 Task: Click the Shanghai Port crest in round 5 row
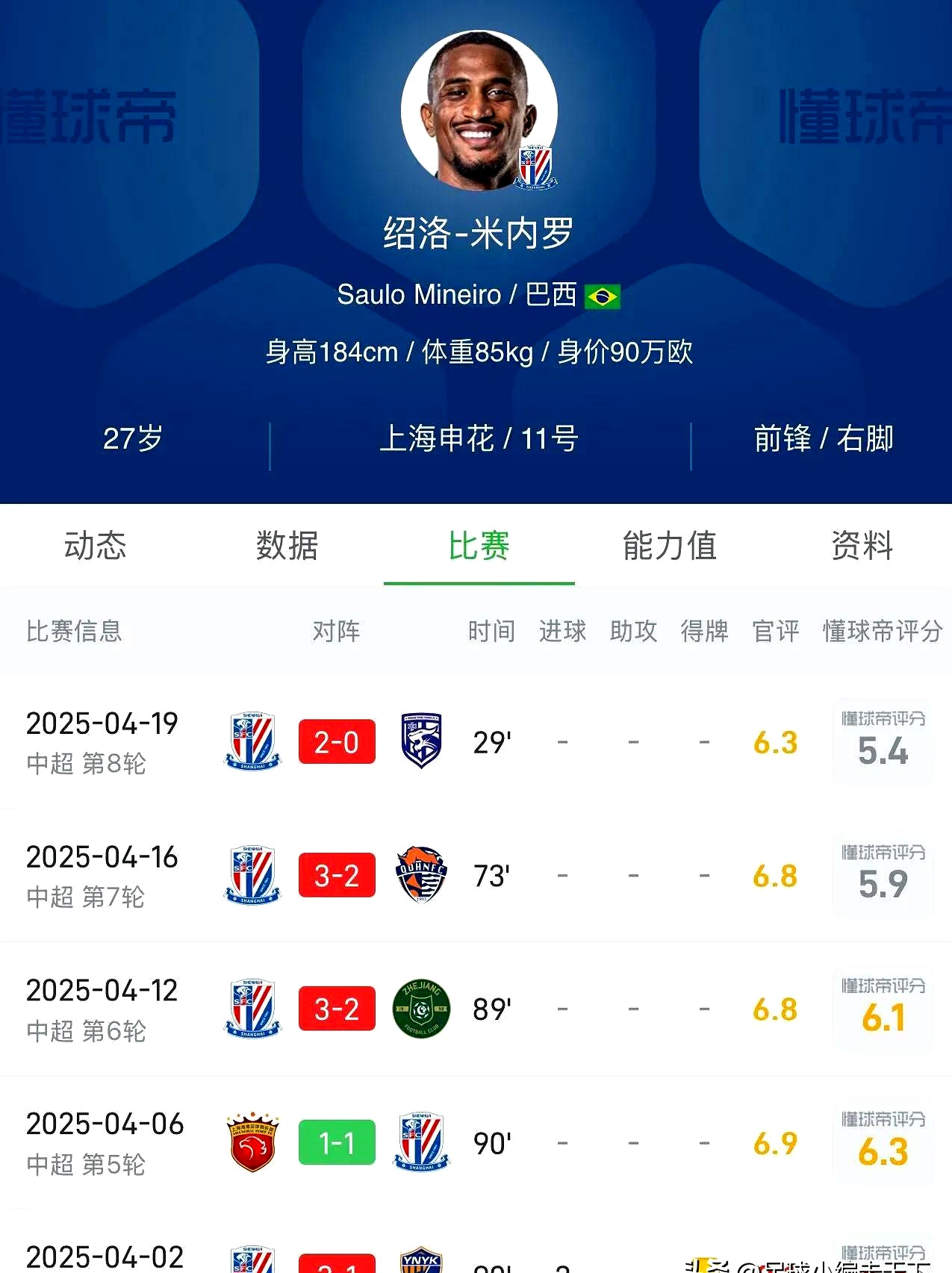pos(253,1142)
